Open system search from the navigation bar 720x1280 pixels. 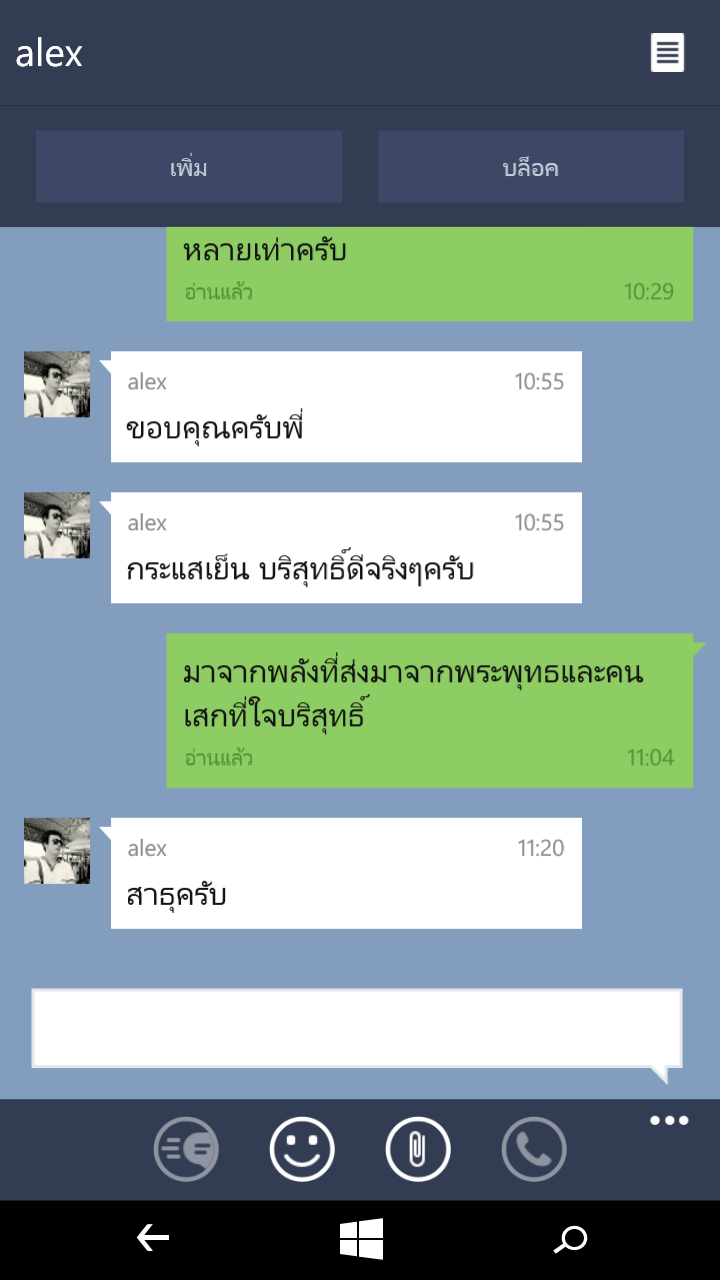571,1240
